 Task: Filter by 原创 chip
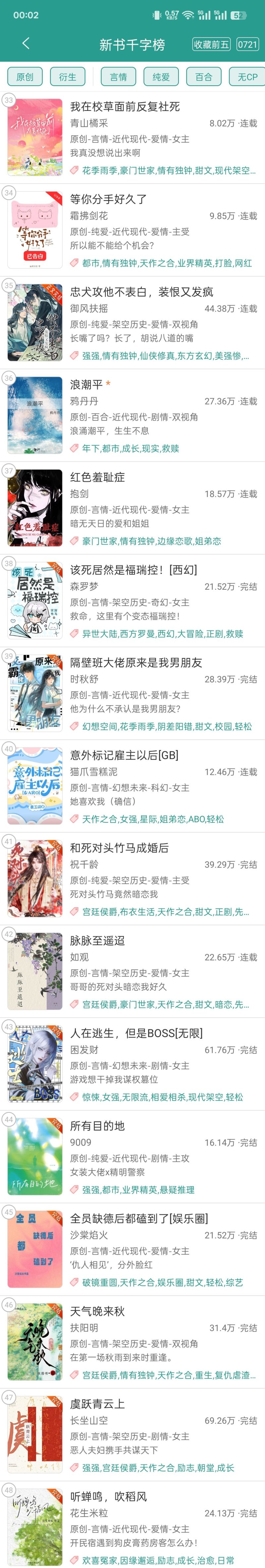point(25,77)
